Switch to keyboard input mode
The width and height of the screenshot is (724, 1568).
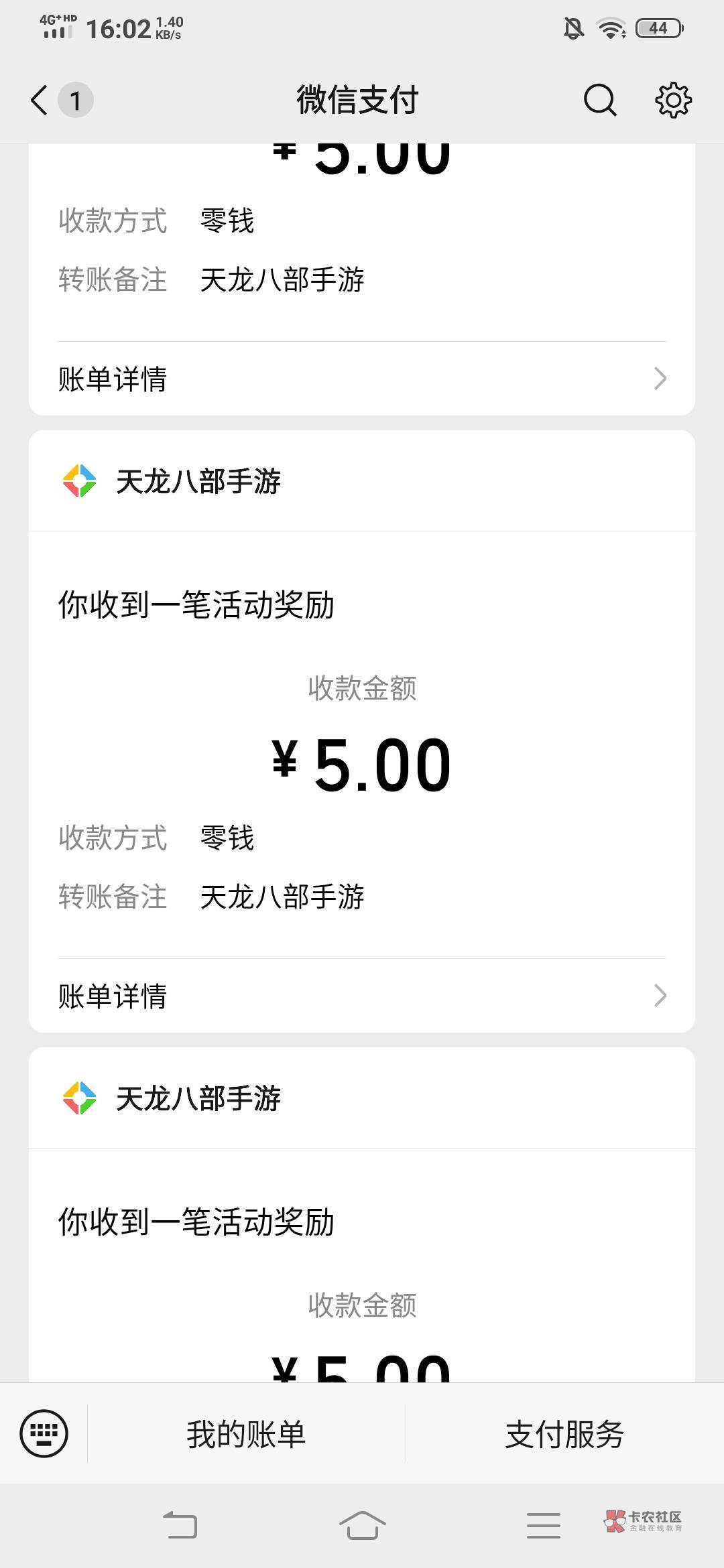(x=44, y=1434)
